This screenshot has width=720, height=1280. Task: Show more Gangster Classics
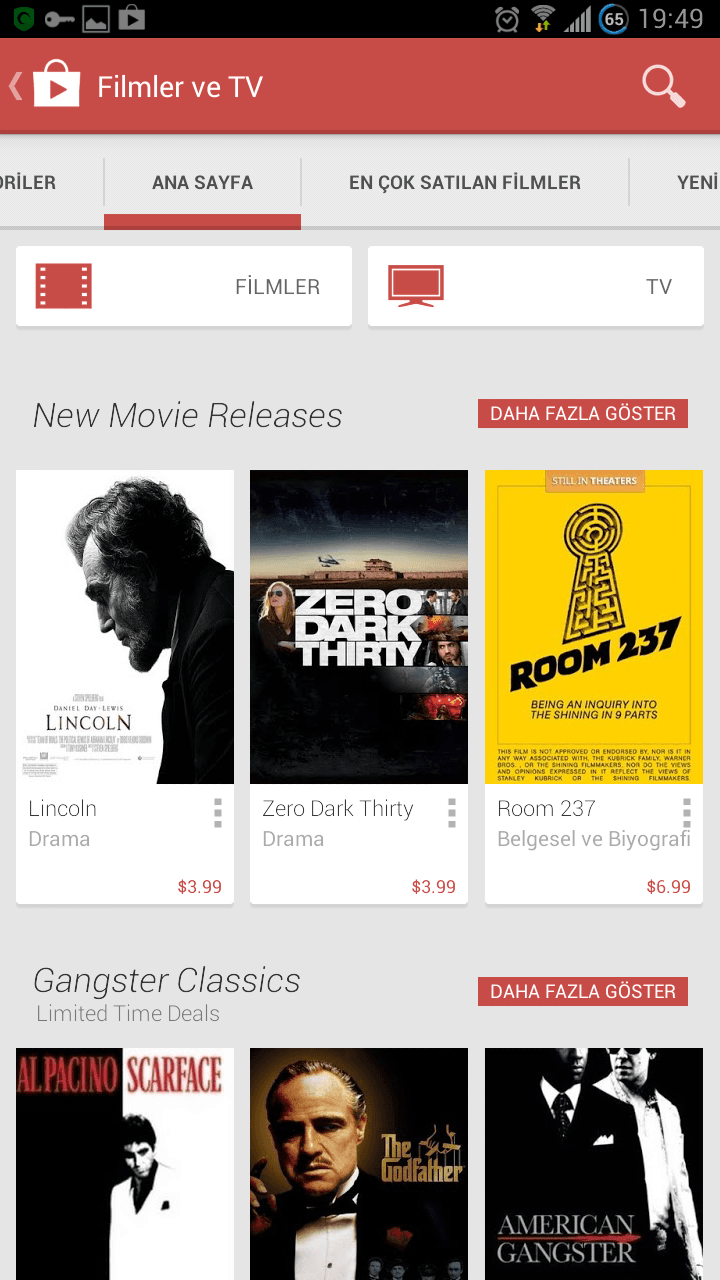pyautogui.click(x=583, y=992)
